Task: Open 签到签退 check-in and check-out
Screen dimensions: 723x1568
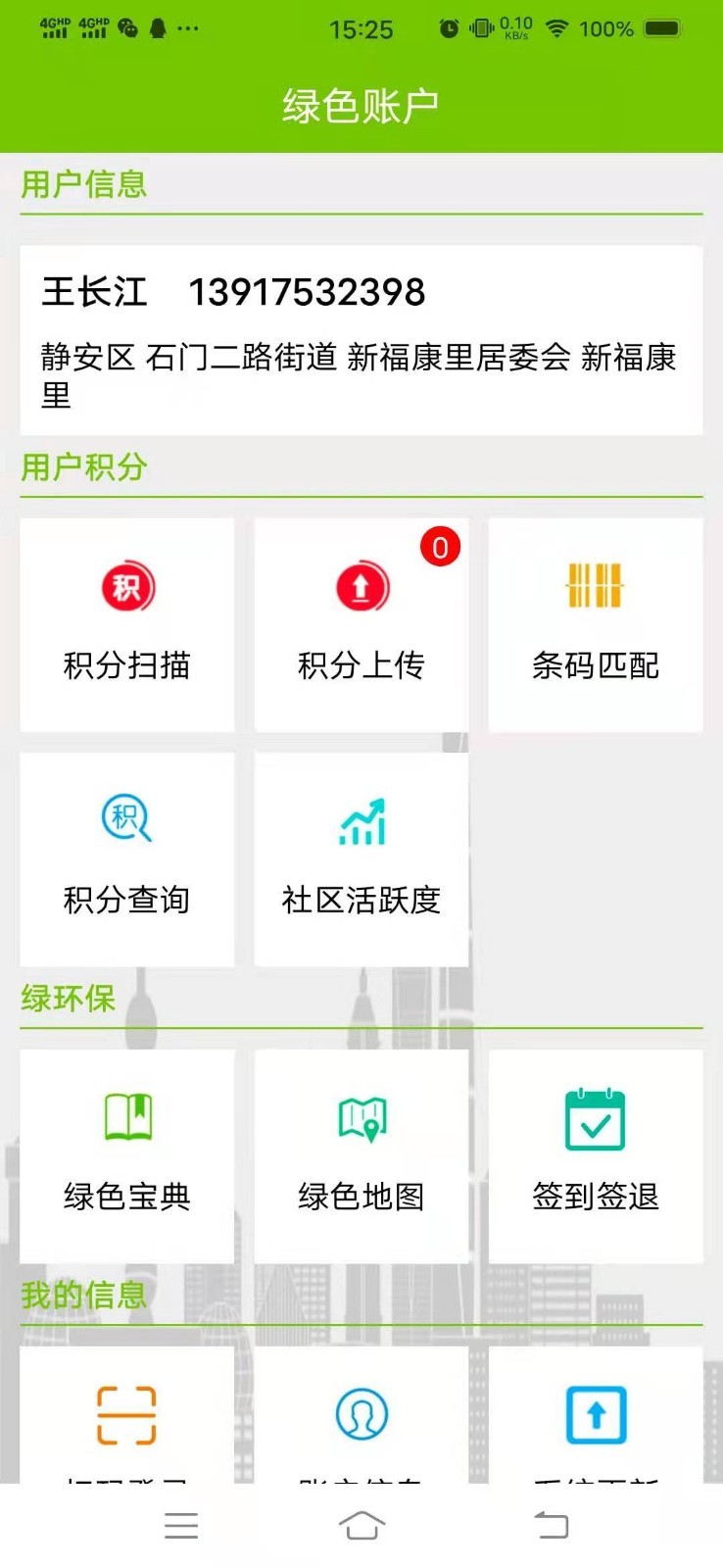Action: click(595, 1154)
